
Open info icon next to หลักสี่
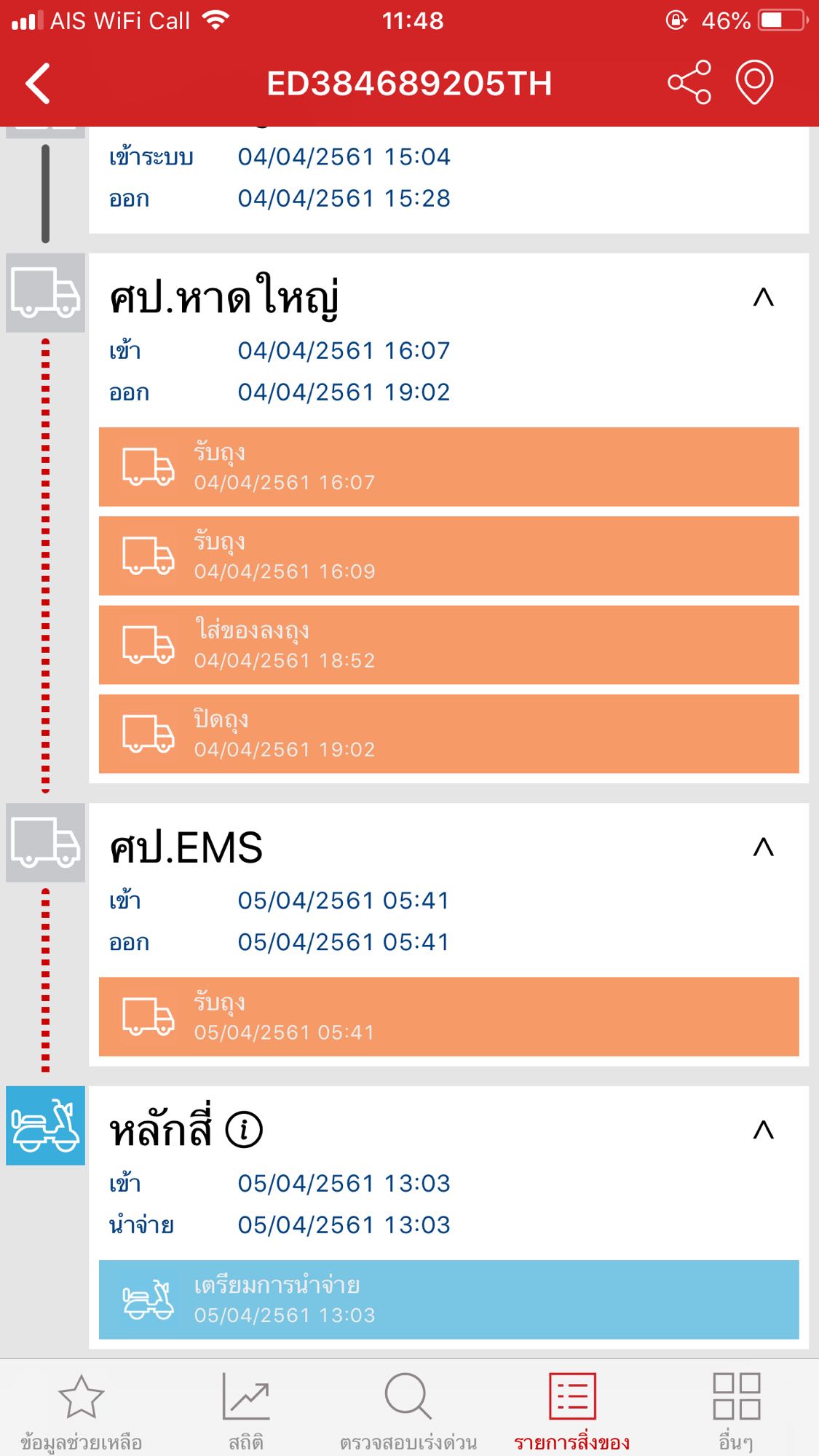(244, 1130)
